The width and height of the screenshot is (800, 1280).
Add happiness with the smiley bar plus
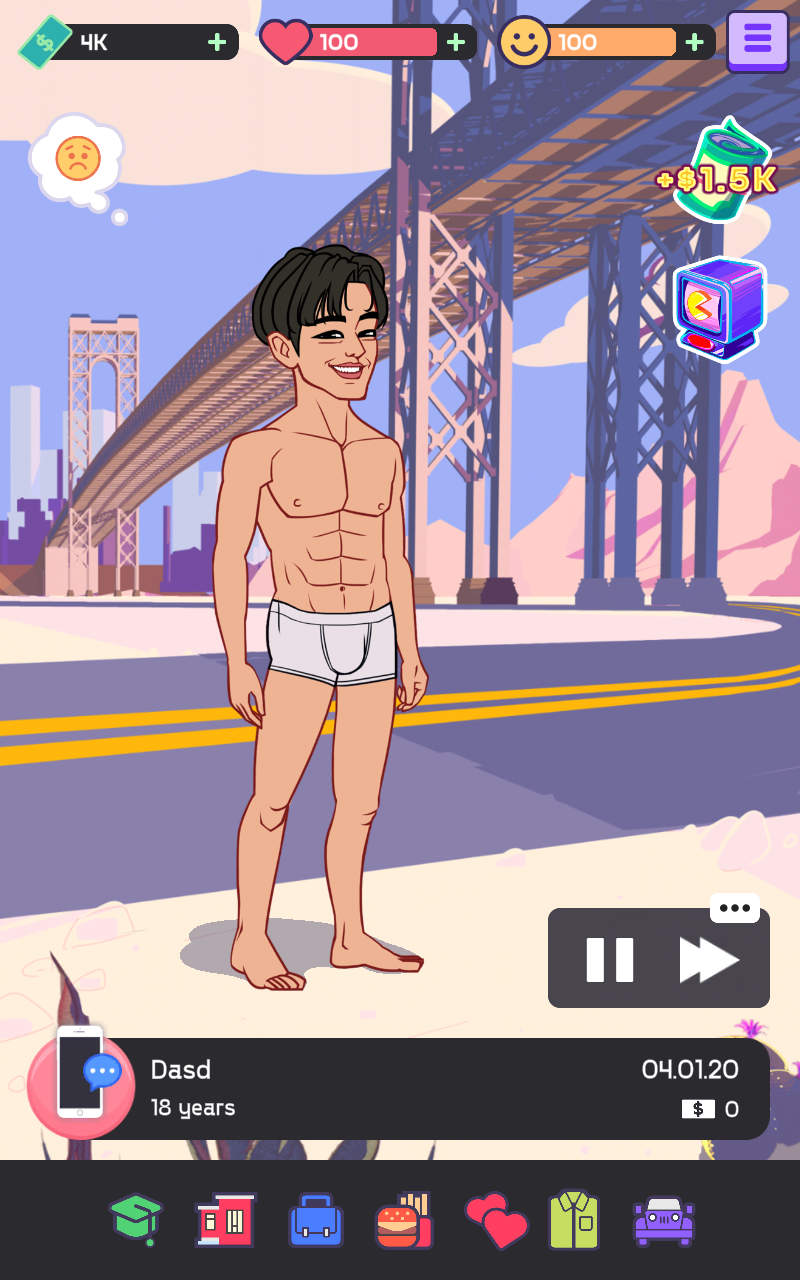tap(695, 42)
